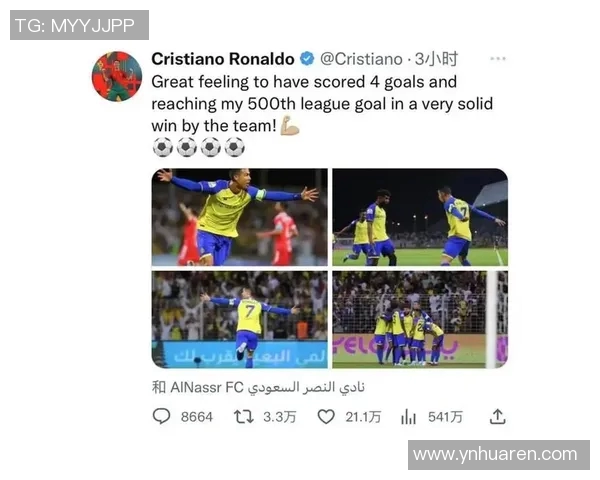Image resolution: width=600 pixels, height=480 pixels.
Task: Open the photo of the team huddle
Action: [x=419, y=318]
